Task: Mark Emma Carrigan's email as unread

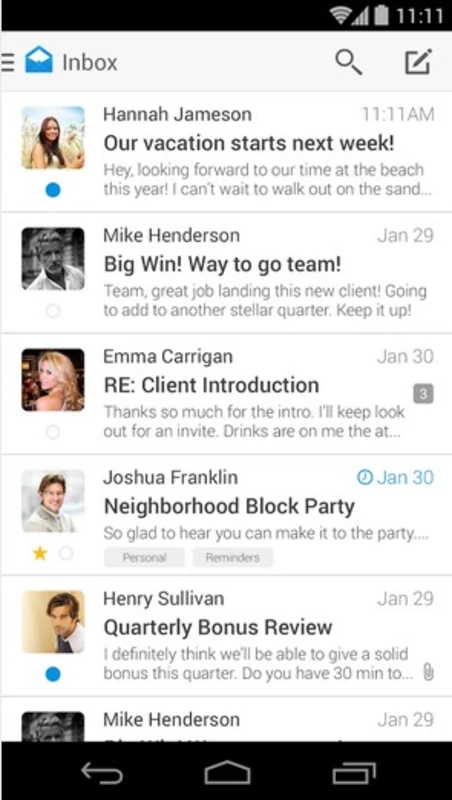Action: coord(53,432)
